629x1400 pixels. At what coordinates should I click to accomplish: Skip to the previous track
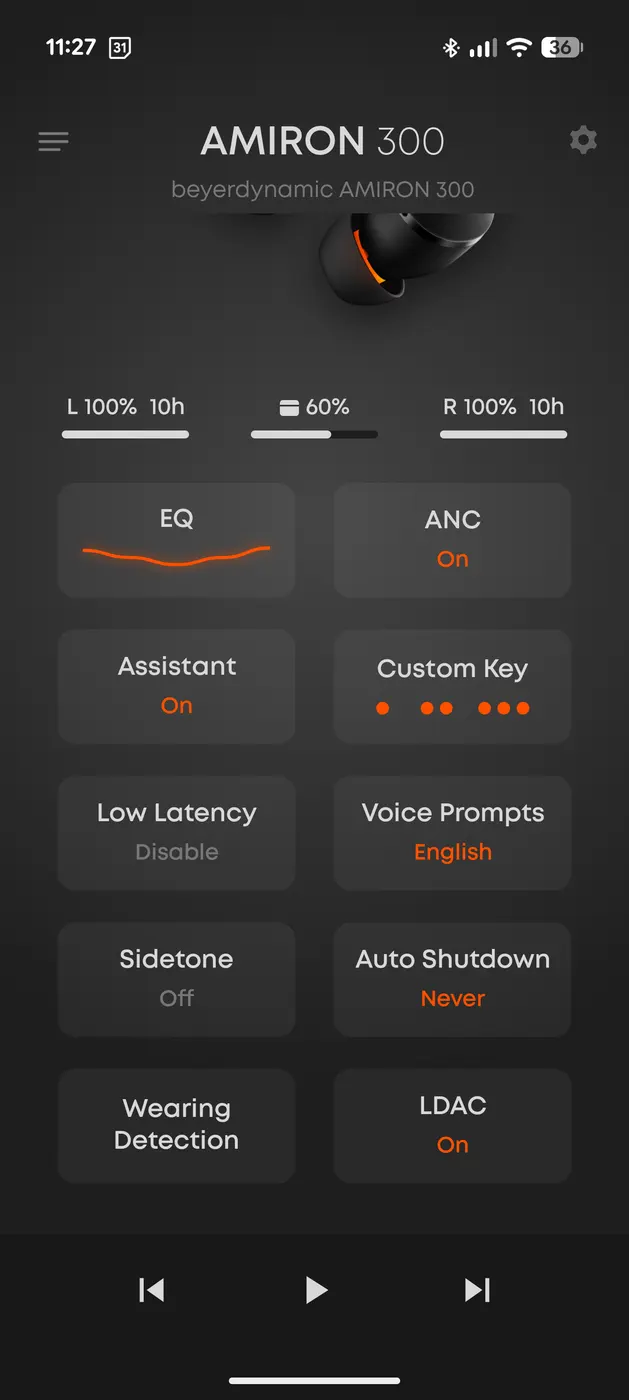151,1290
